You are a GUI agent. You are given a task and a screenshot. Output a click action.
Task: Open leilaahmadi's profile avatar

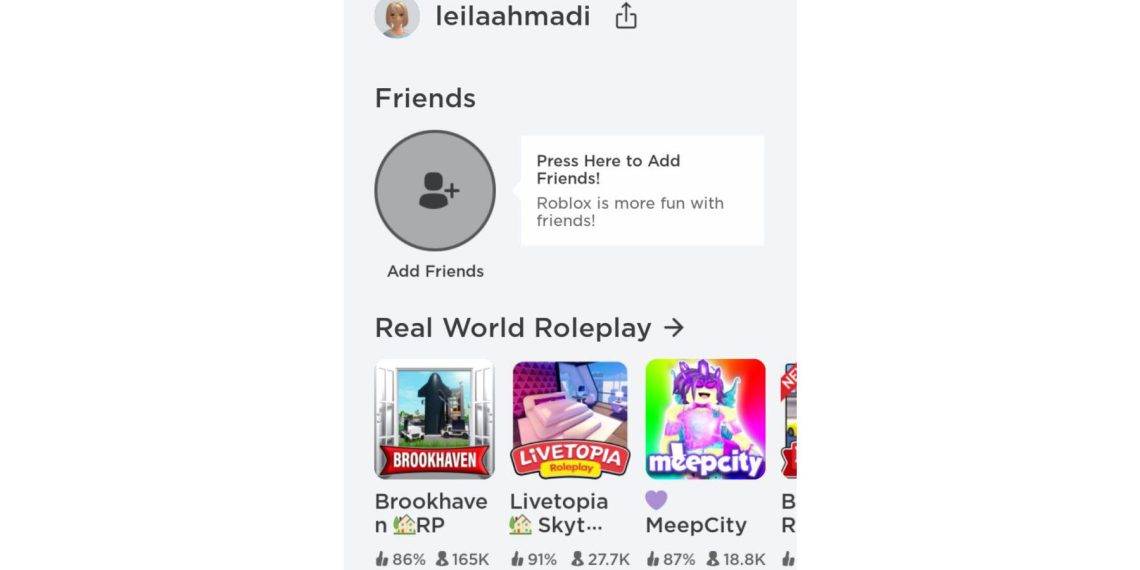[x=396, y=17]
